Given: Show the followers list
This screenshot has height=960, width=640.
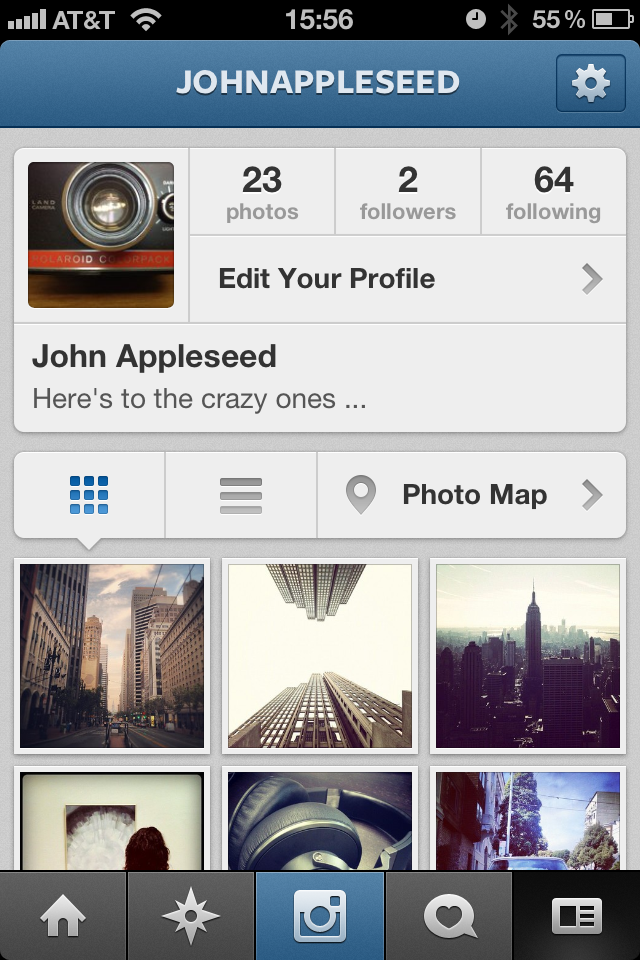Looking at the screenshot, I should pos(407,193).
